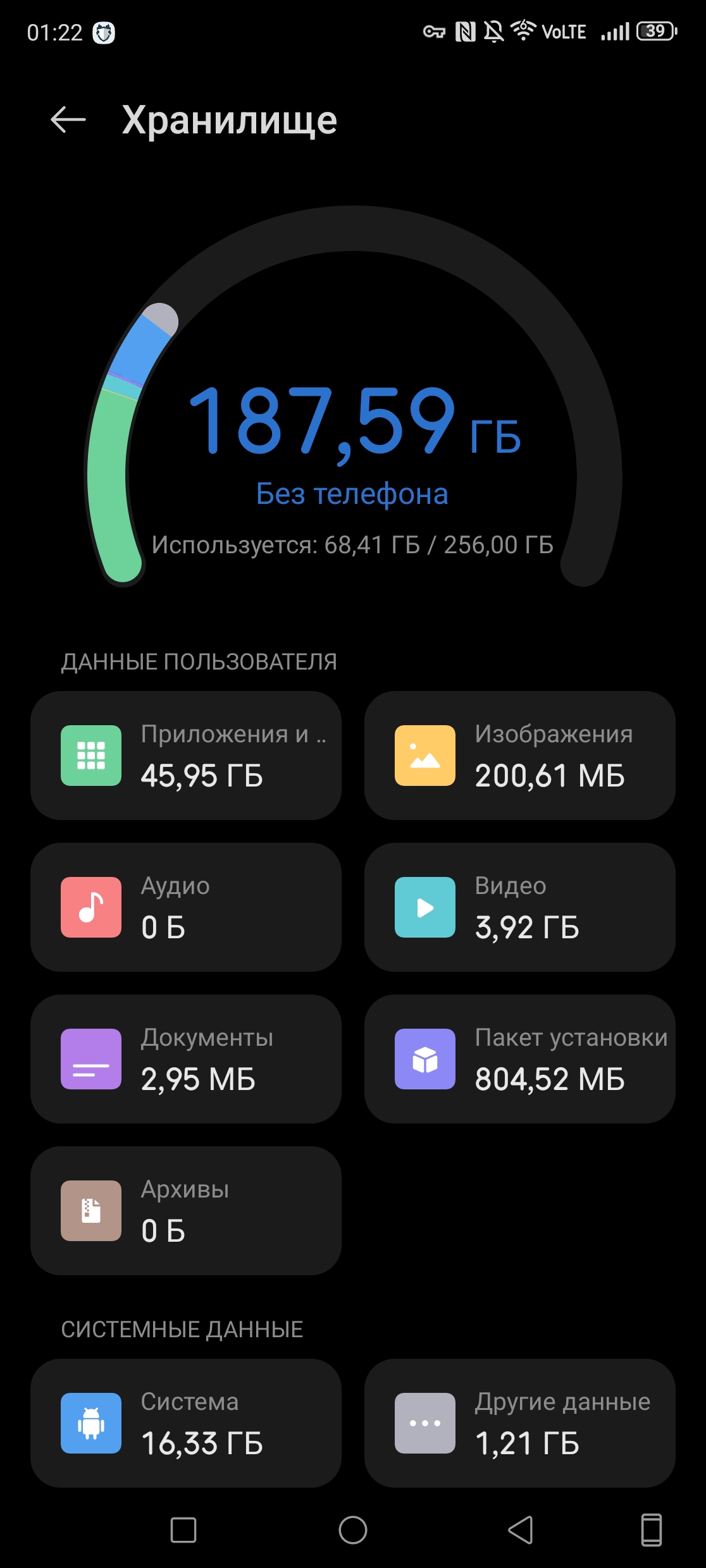706x1568 pixels.
Task: View the Видео storage details
Action: [519, 907]
